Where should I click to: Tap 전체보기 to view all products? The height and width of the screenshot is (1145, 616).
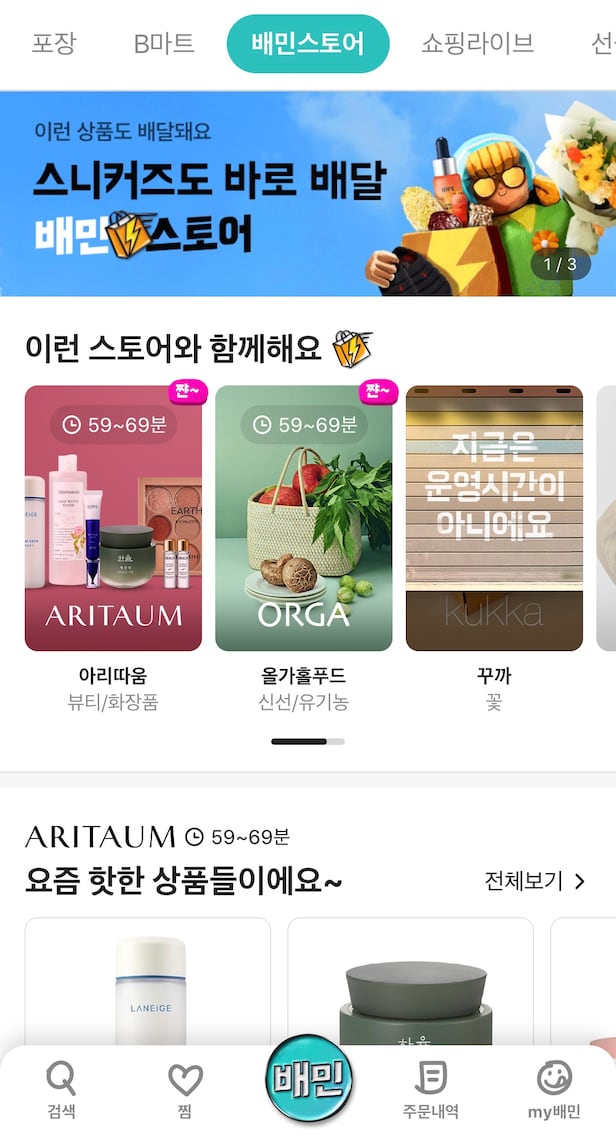(534, 881)
